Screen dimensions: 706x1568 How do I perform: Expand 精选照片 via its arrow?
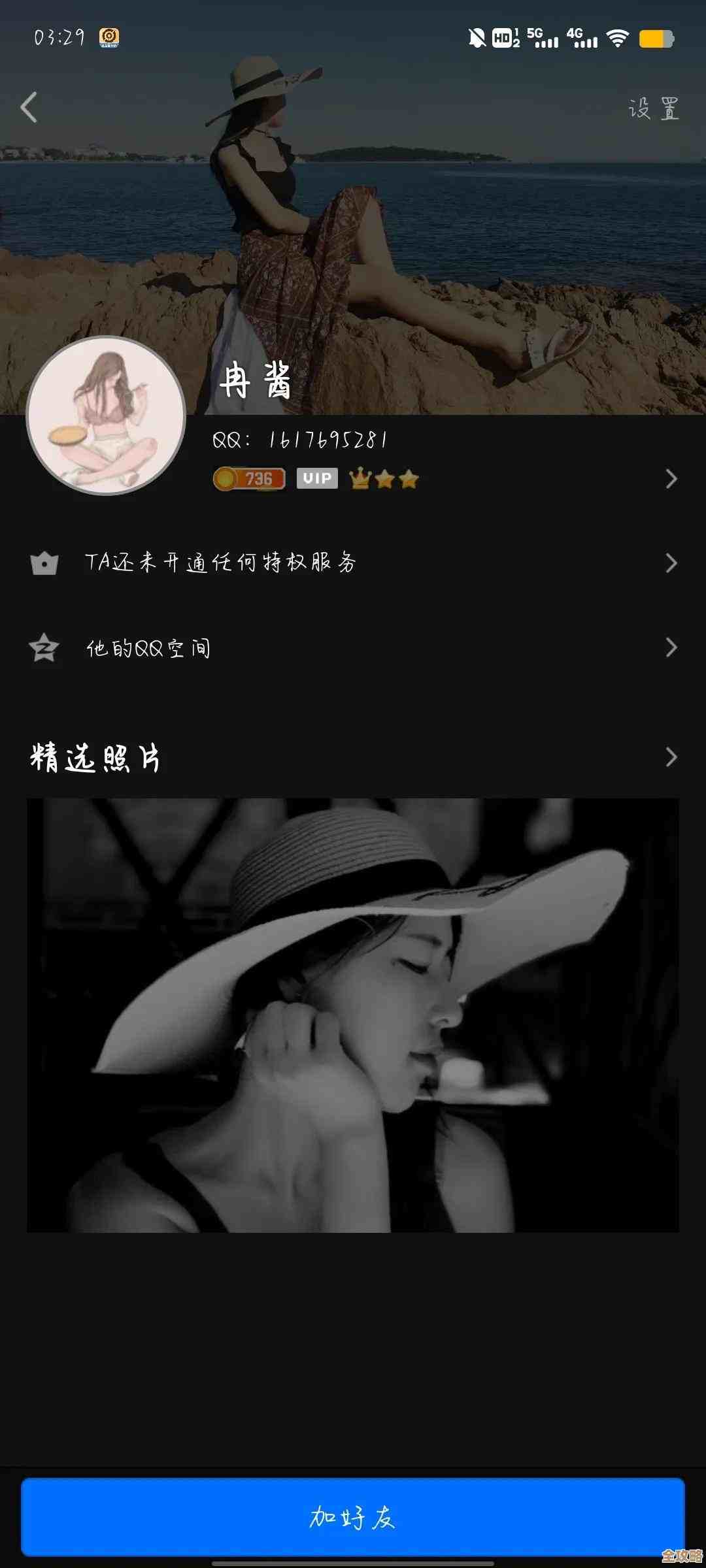pyautogui.click(x=671, y=755)
